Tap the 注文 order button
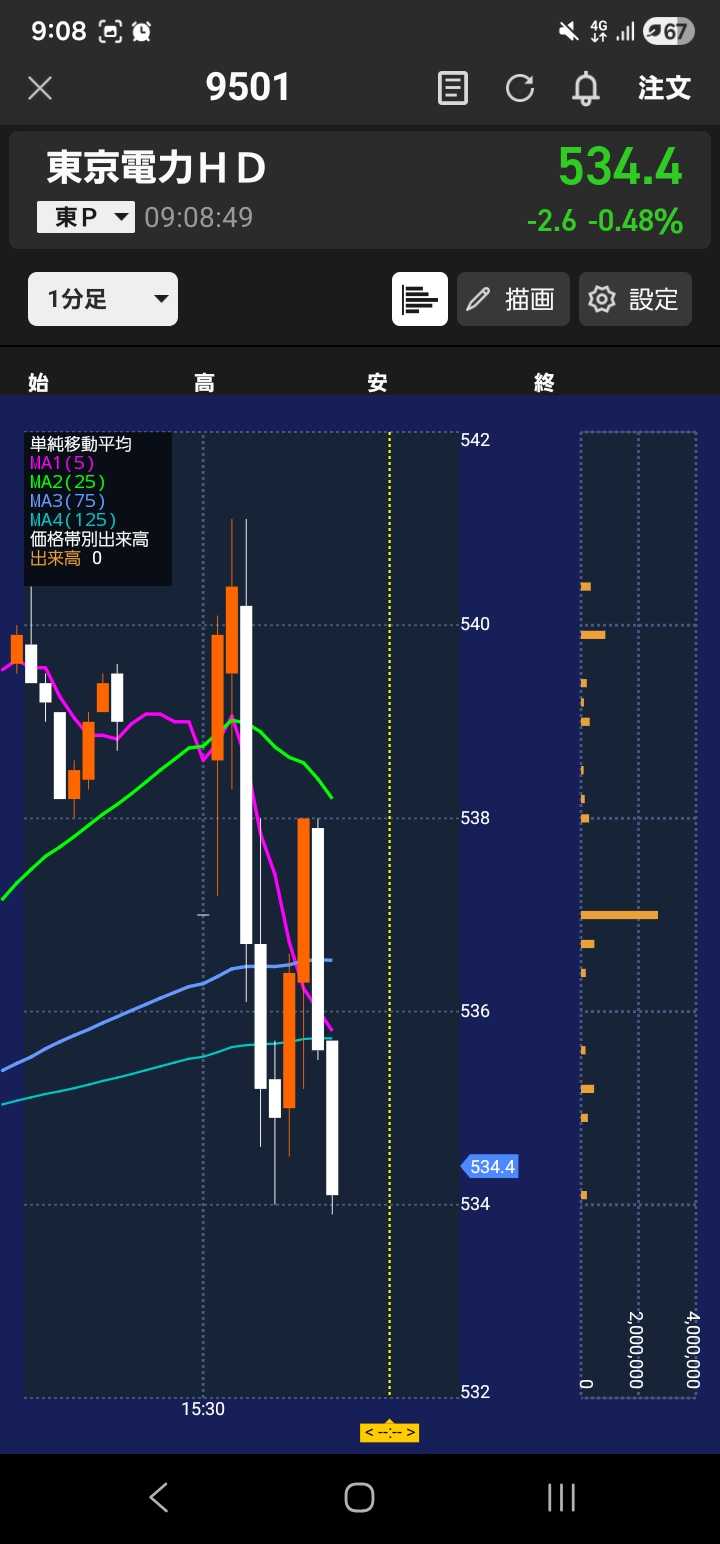This screenshot has width=720, height=1544. point(665,88)
